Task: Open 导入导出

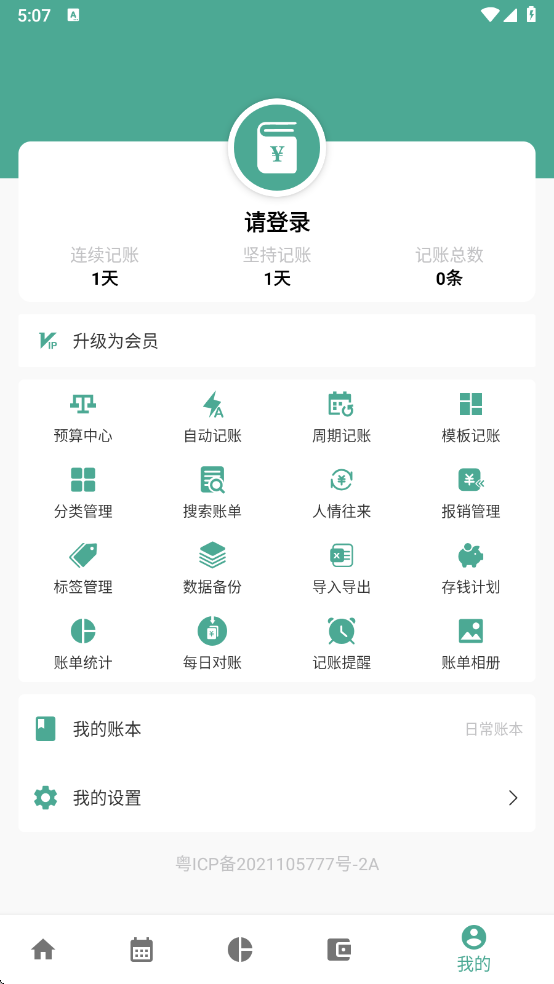Action: (341, 569)
